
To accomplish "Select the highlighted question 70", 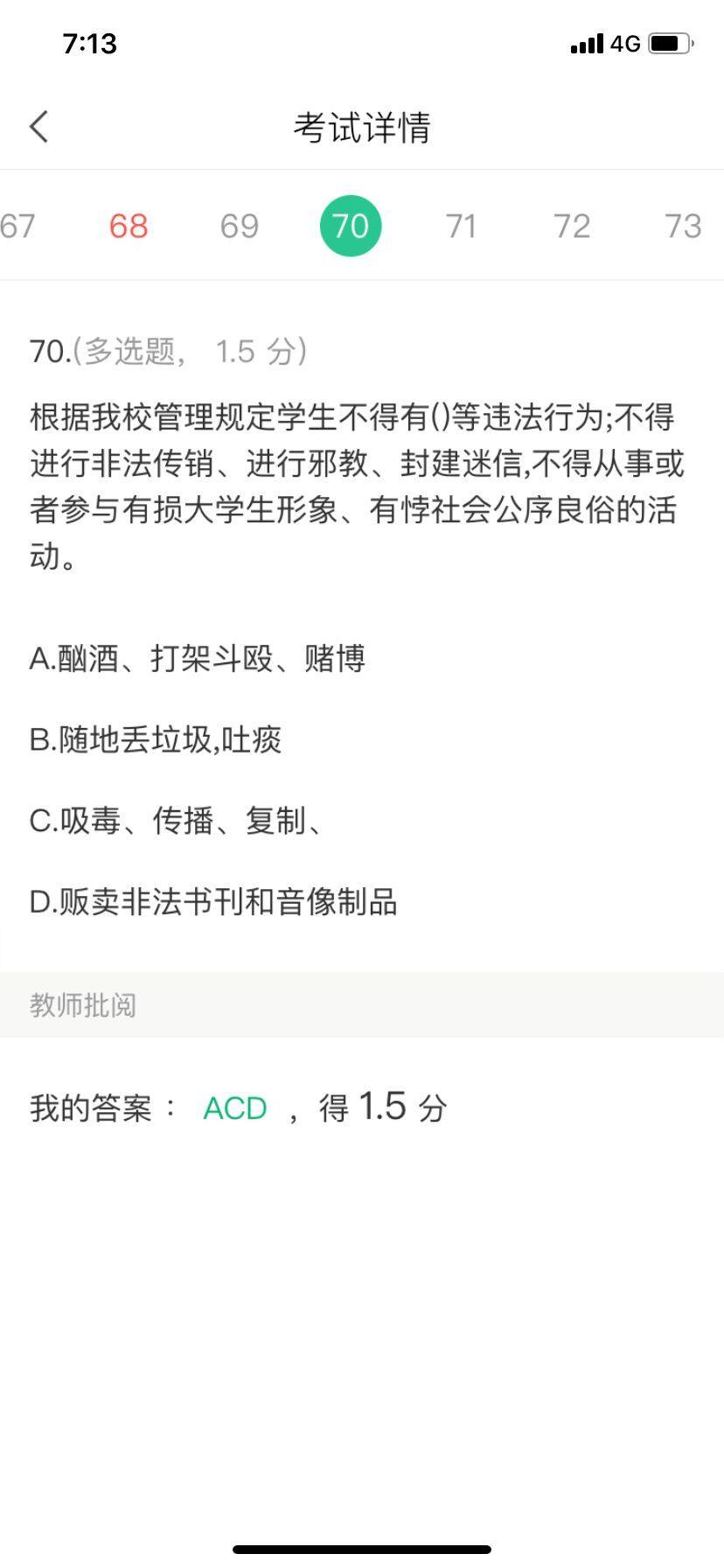I will 351,227.
